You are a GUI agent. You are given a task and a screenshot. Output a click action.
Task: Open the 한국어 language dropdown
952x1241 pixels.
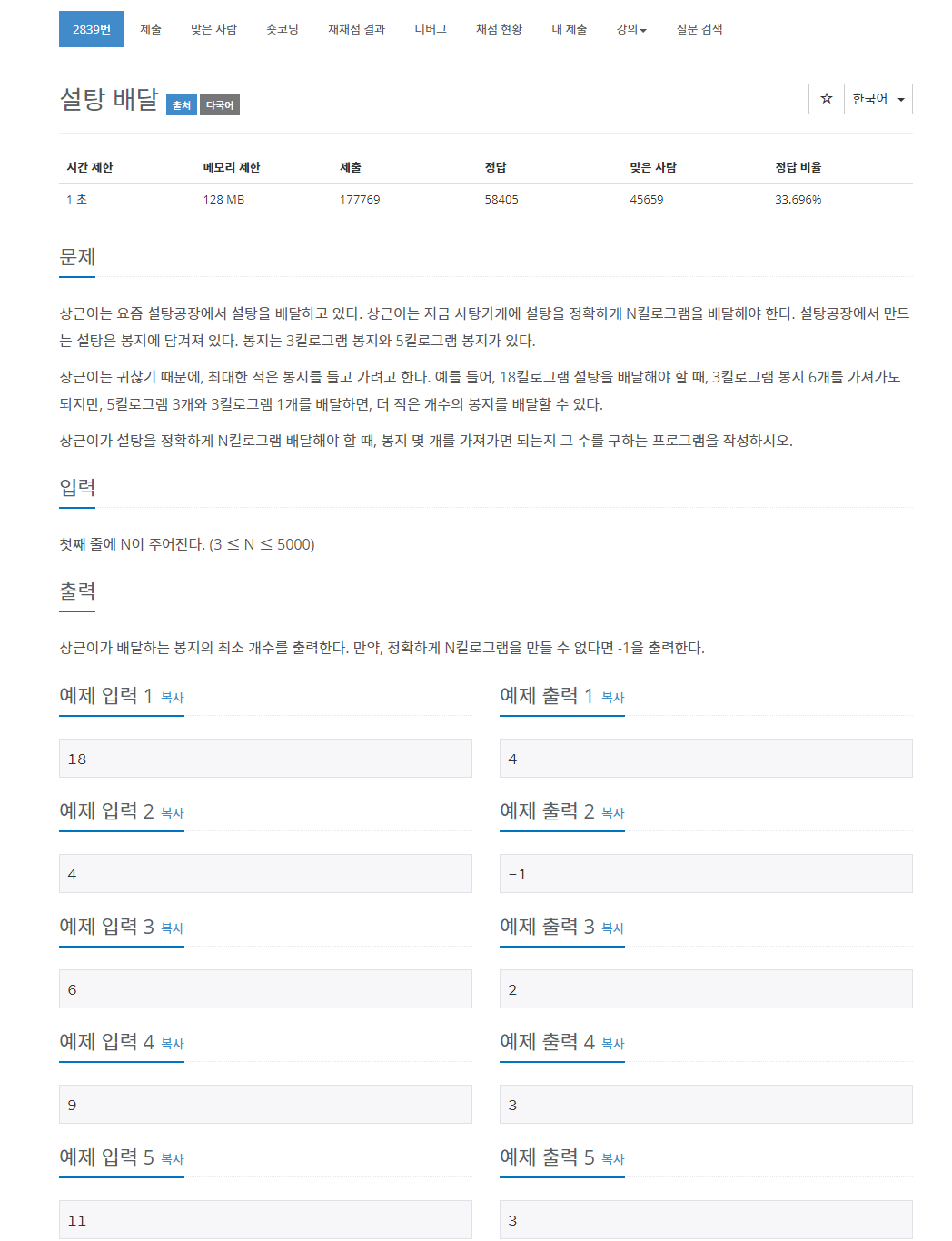[878, 99]
